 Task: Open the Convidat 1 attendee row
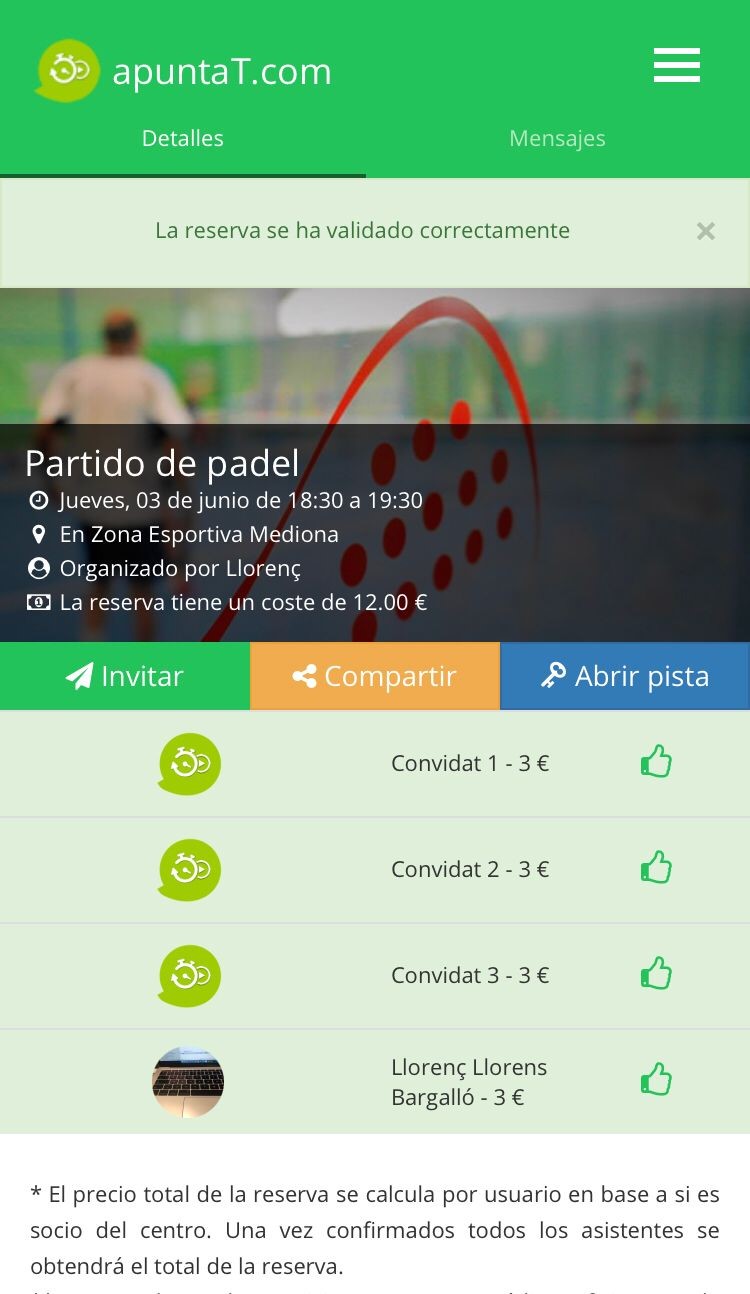tap(470, 764)
